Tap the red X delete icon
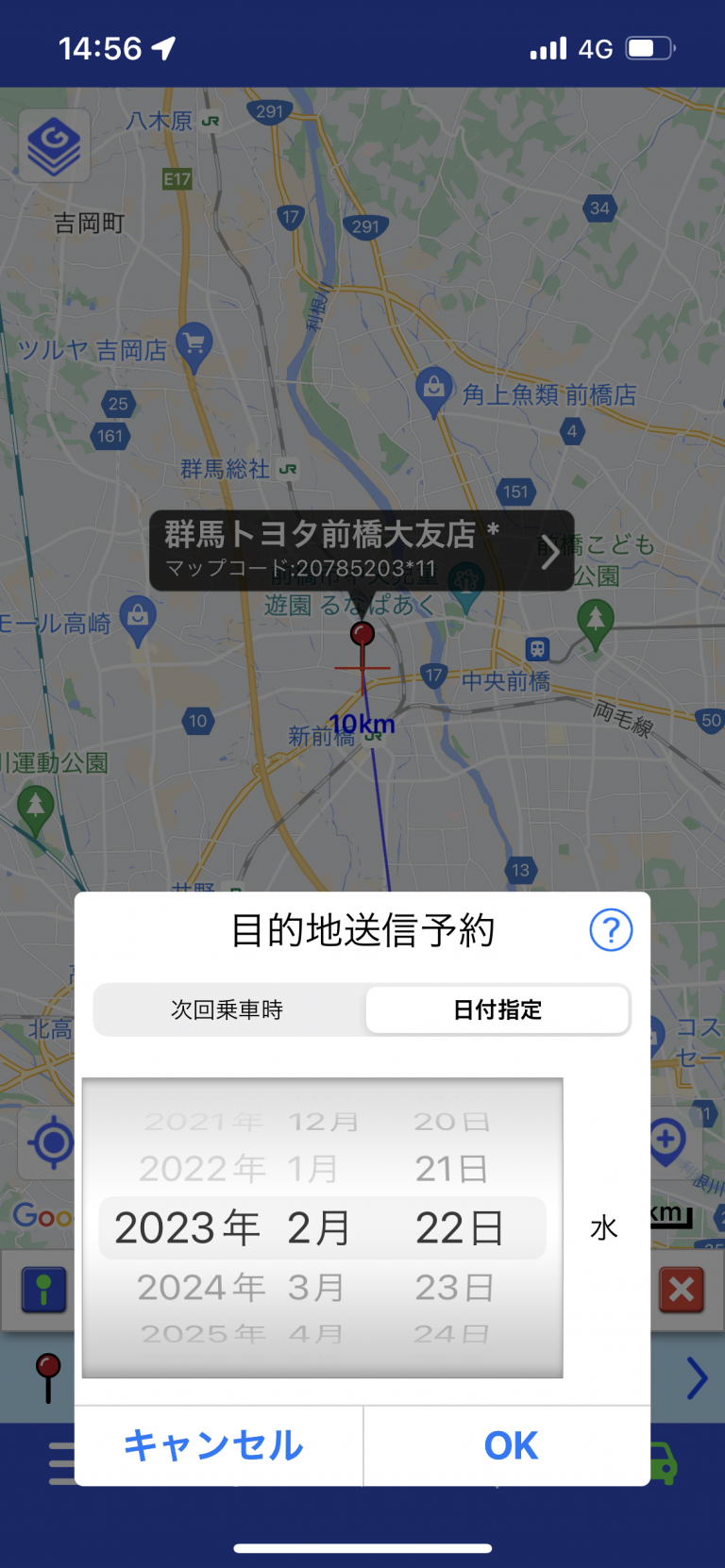The image size is (725, 1568). [682, 1291]
